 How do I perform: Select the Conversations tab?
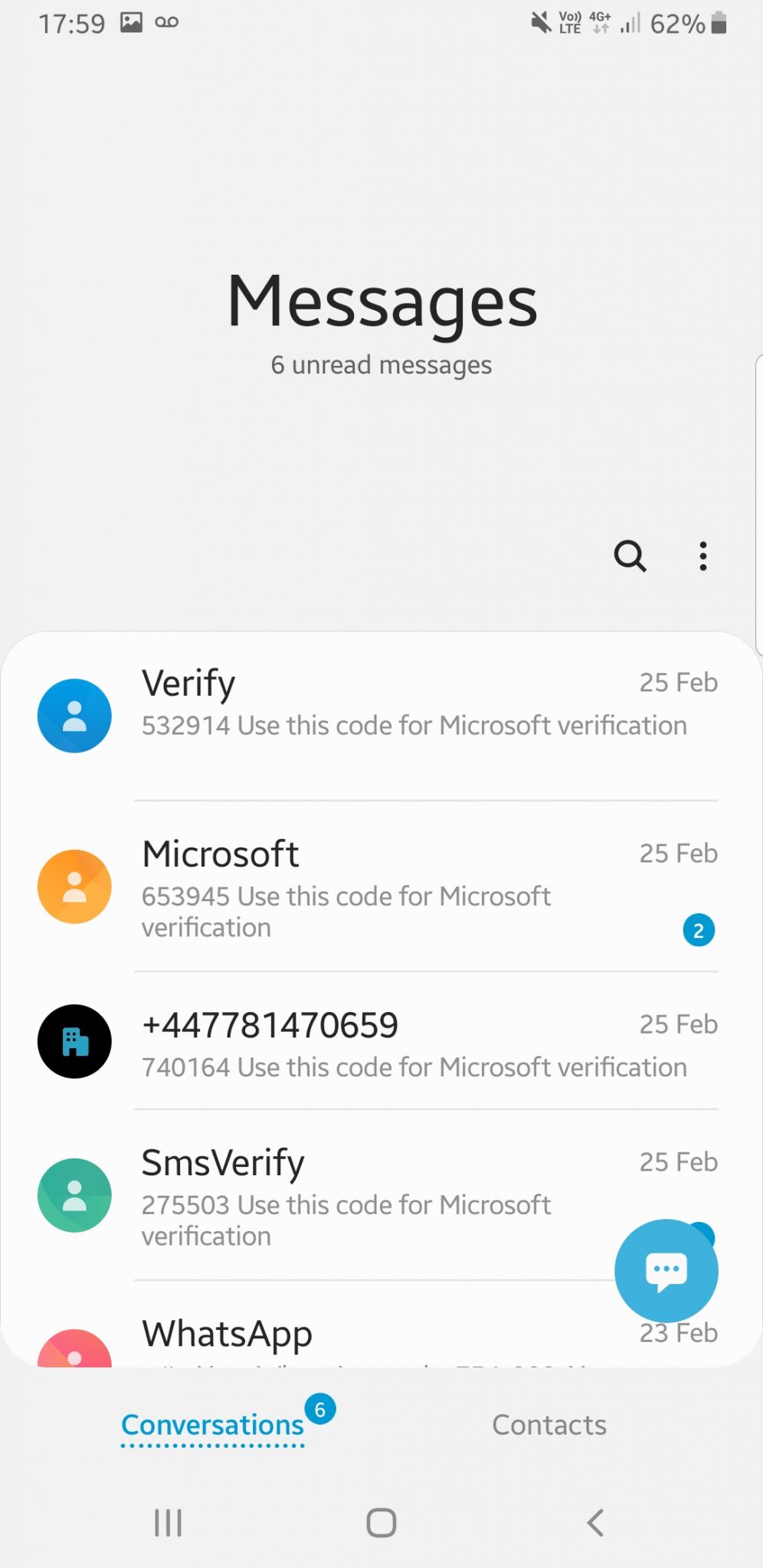pos(213,1425)
